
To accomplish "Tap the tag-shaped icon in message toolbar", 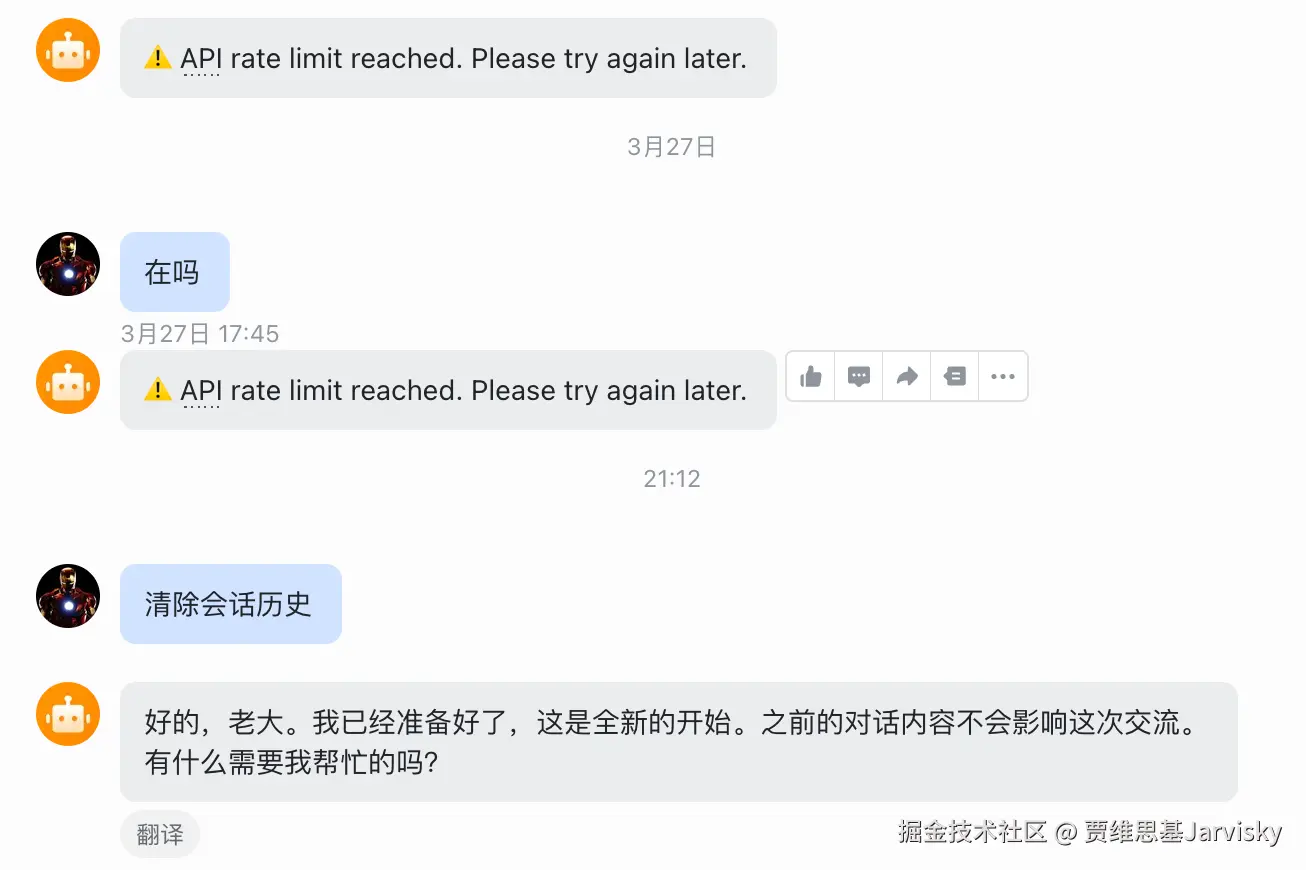I will coord(954,376).
